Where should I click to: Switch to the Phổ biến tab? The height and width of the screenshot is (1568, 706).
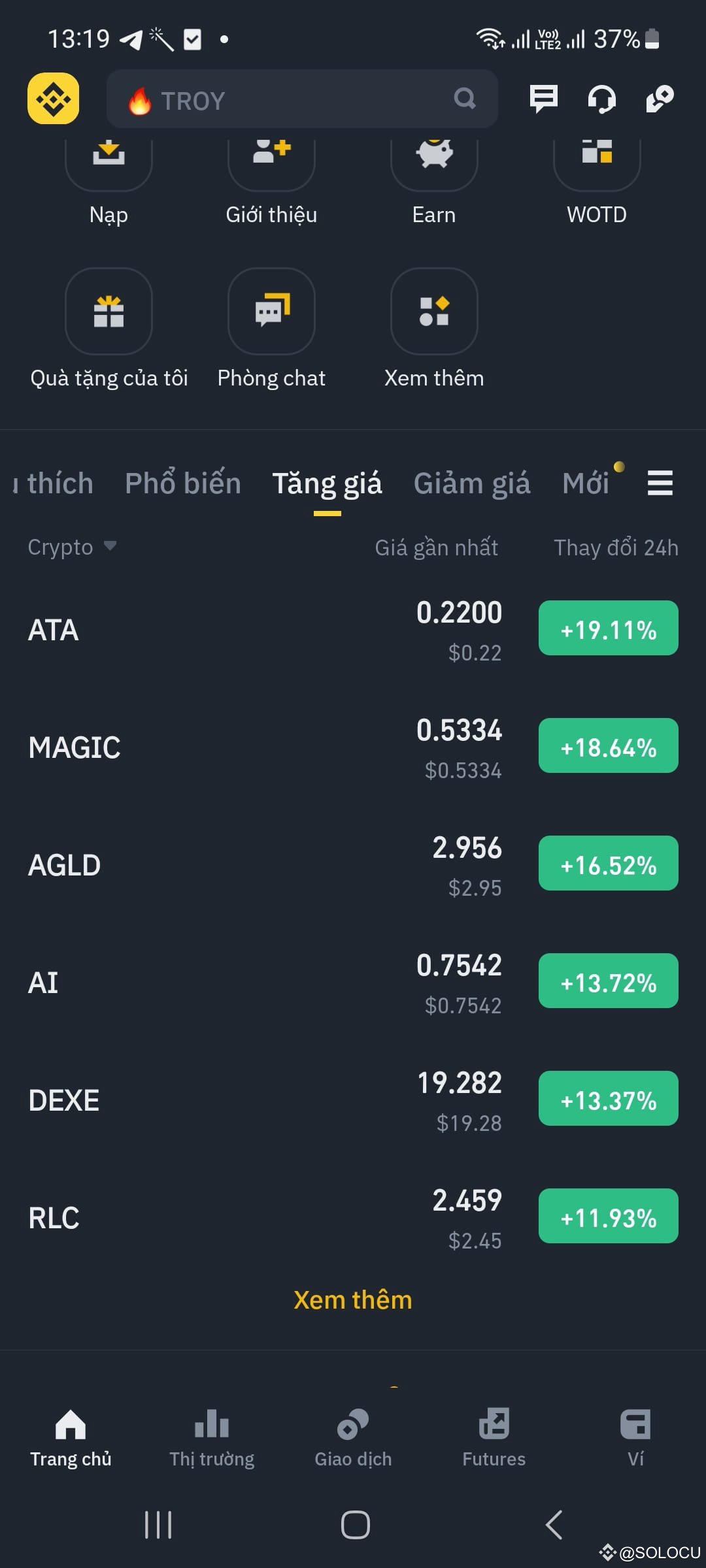[183, 483]
